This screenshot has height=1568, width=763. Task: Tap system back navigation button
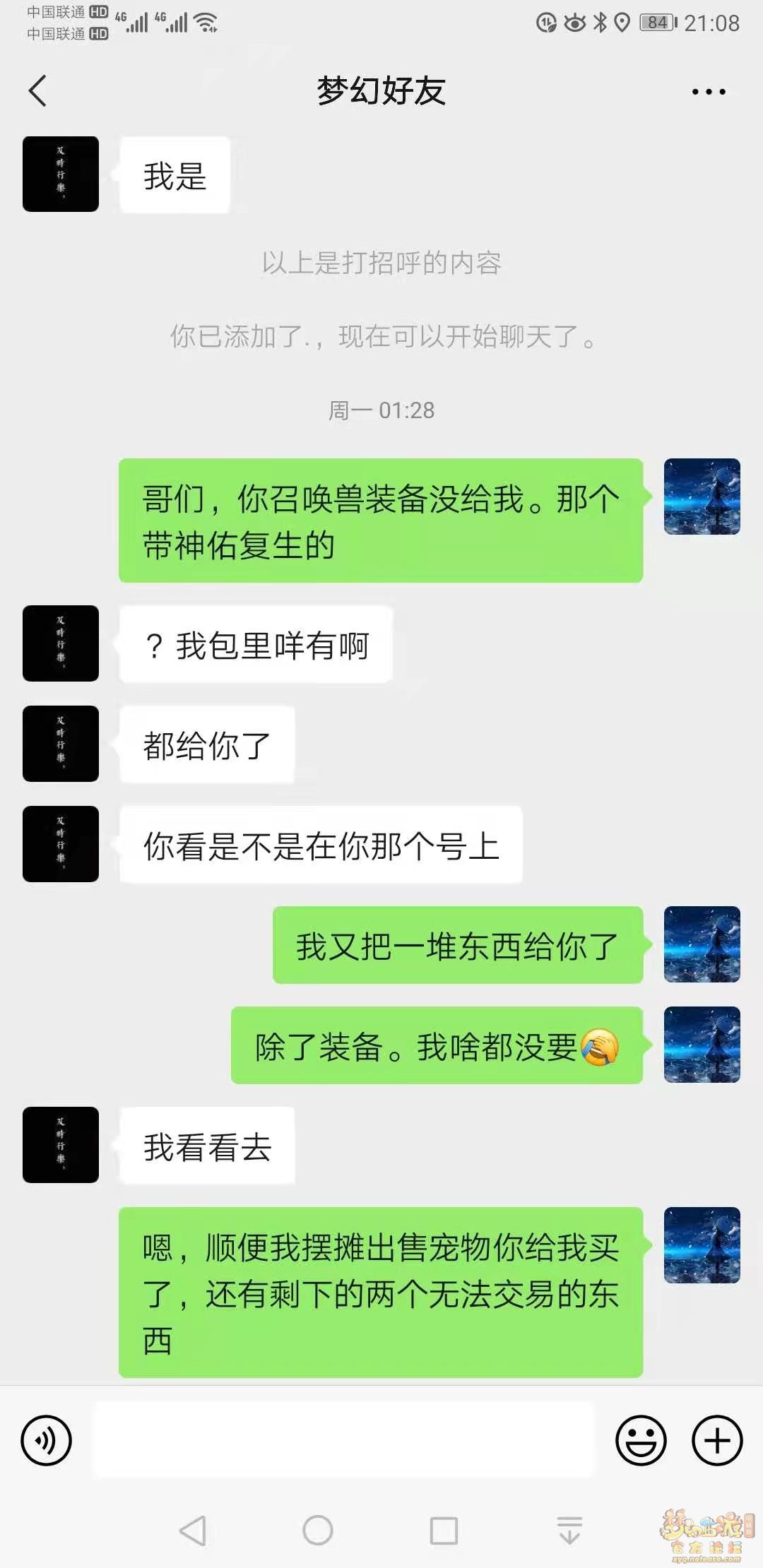[x=192, y=1531]
